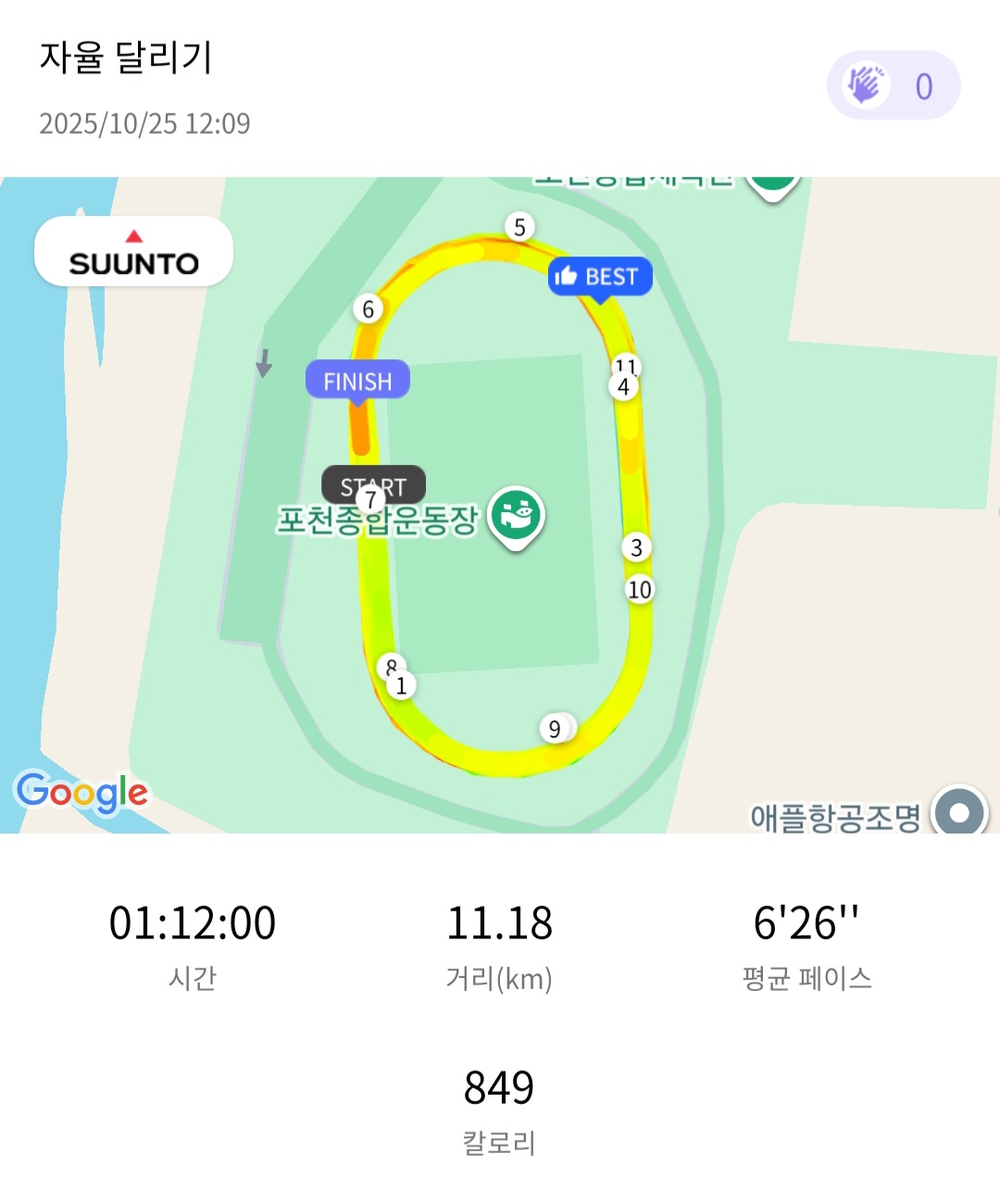Image resolution: width=1000 pixels, height=1204 pixels.
Task: Select the gray arrow symbol inside the track
Action: (x=264, y=364)
